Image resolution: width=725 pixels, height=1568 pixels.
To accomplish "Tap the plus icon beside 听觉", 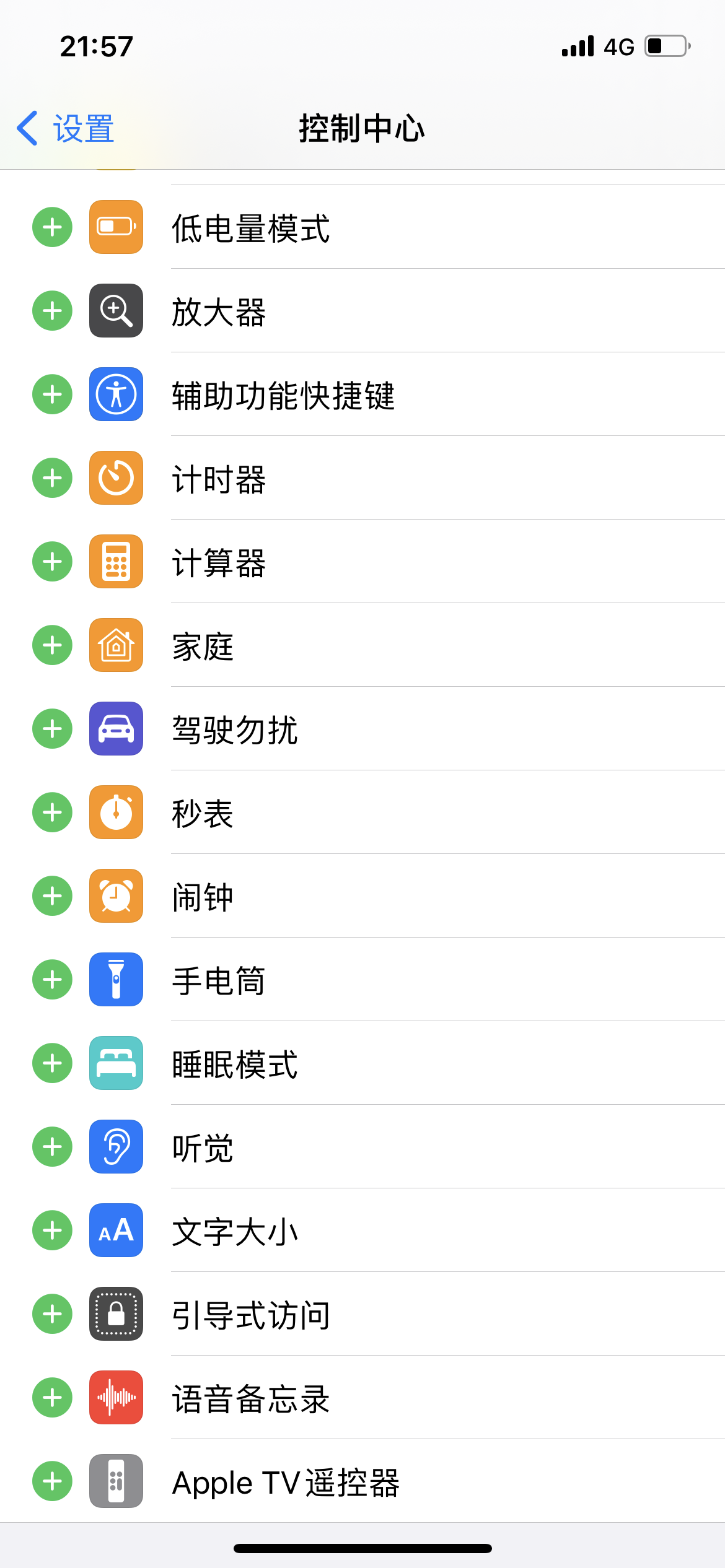I will pyautogui.click(x=53, y=1147).
